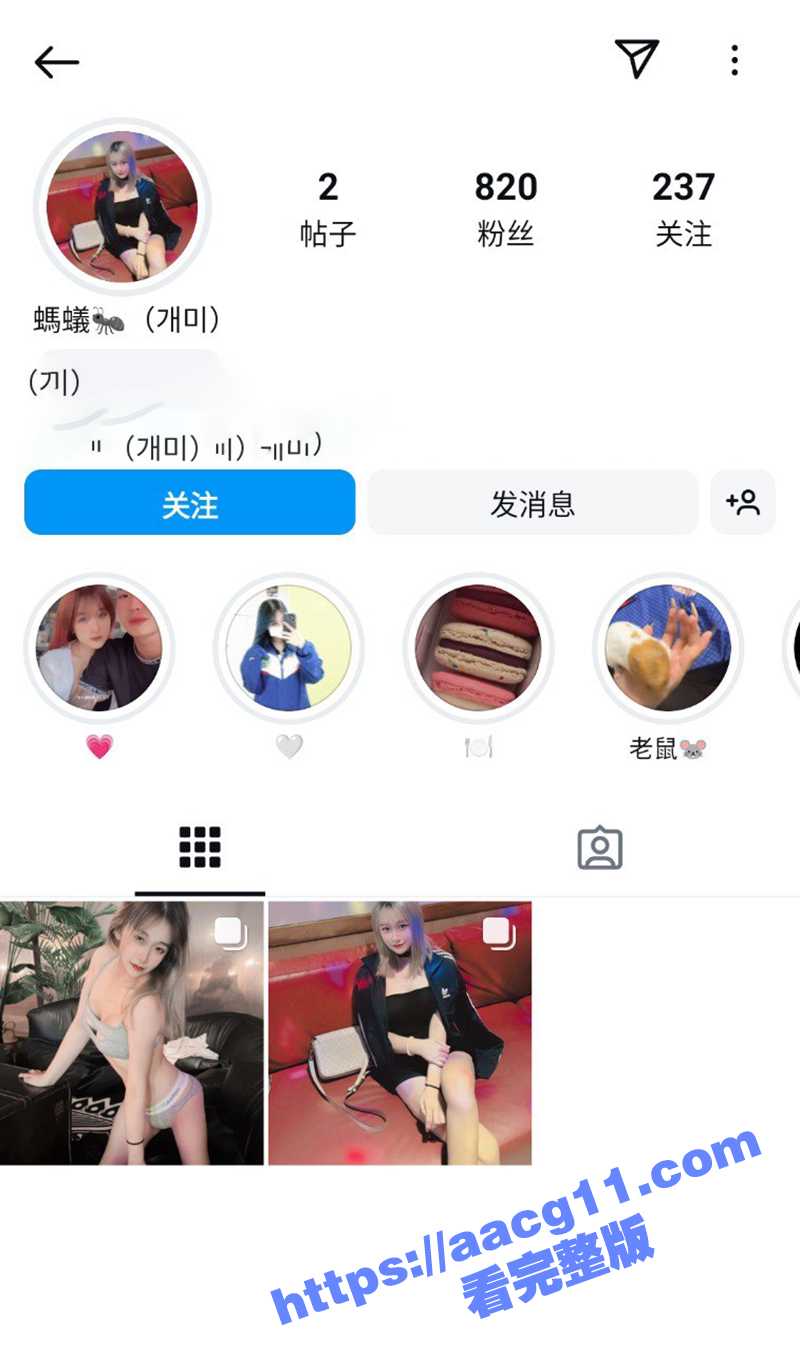Open the profile picture of 螞蟻
800x1353 pixels.
click(122, 207)
